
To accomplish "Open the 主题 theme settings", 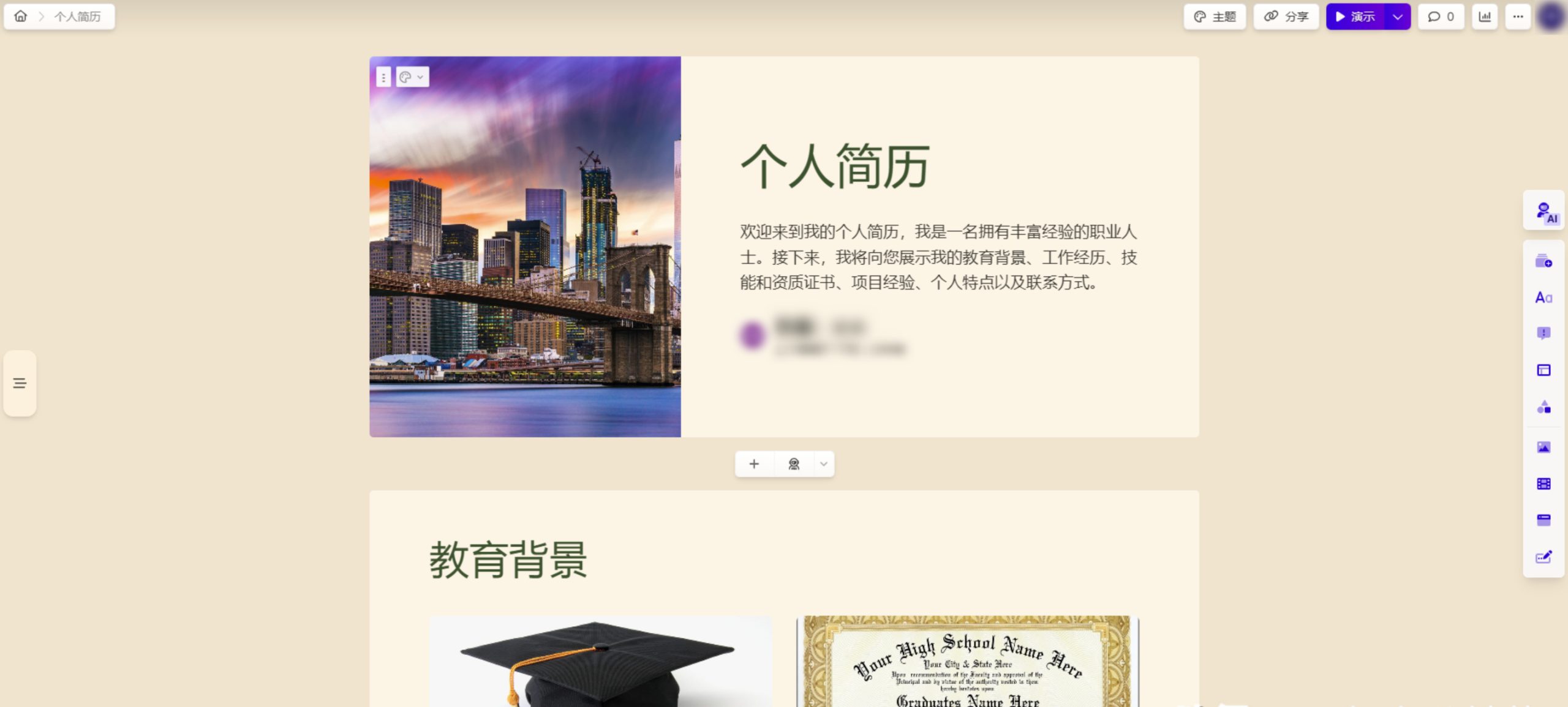I will pos(1215,17).
